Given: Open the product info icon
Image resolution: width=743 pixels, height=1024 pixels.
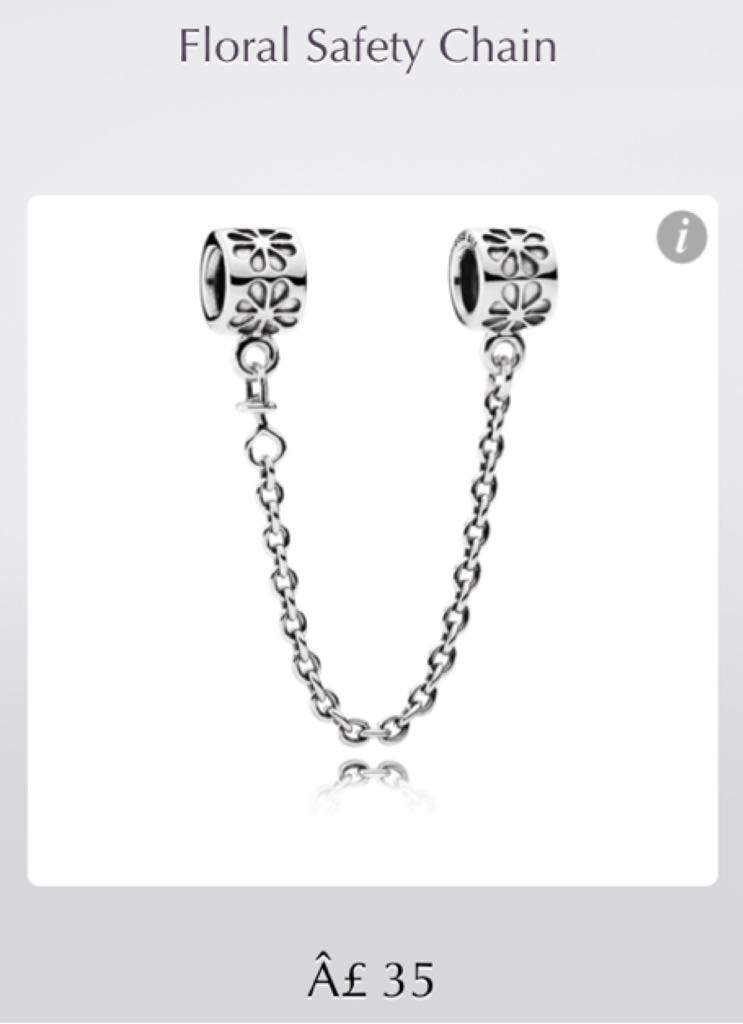Looking at the screenshot, I should [682, 238].
